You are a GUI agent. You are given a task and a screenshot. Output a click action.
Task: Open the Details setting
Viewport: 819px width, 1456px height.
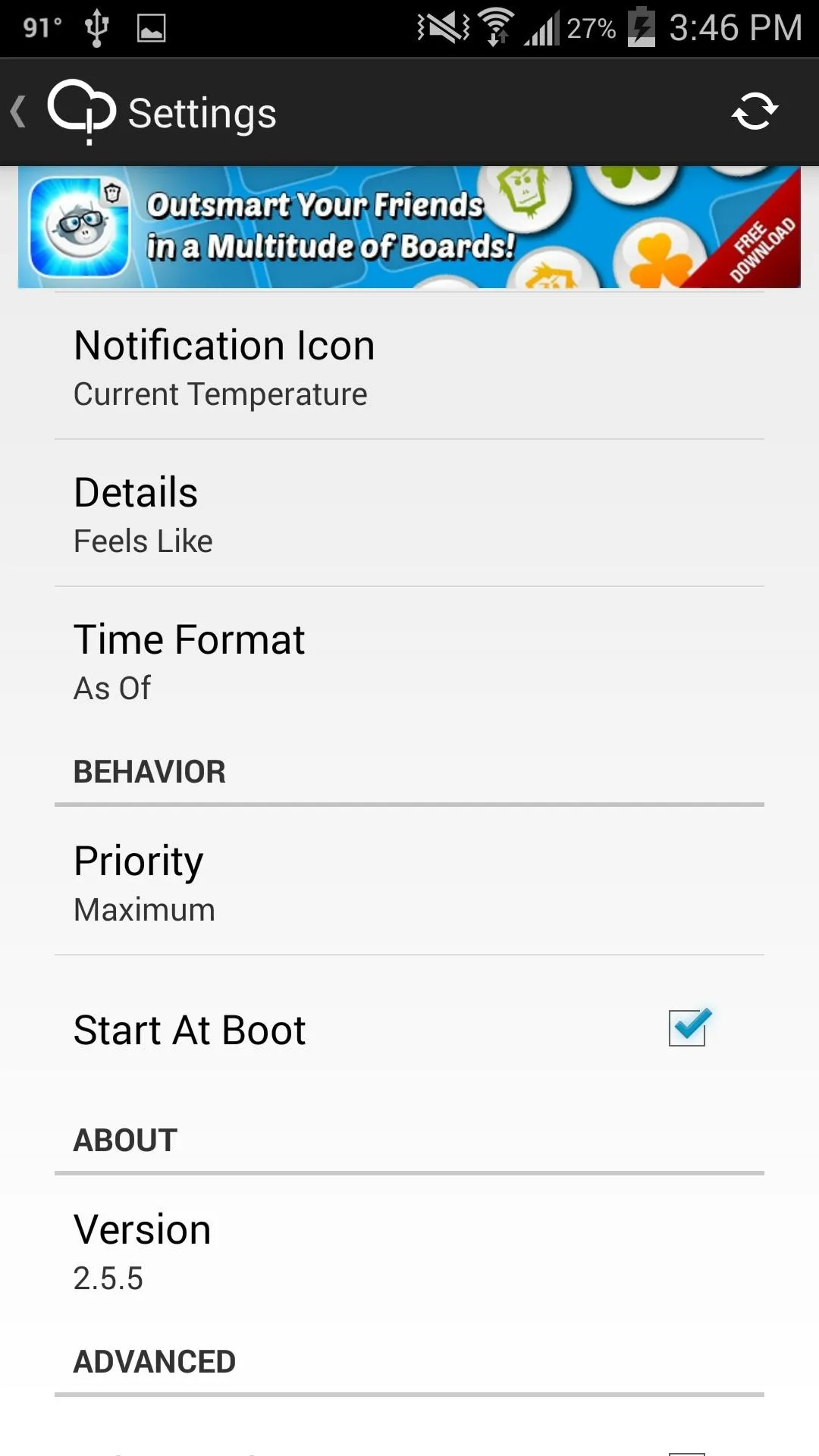coord(409,513)
